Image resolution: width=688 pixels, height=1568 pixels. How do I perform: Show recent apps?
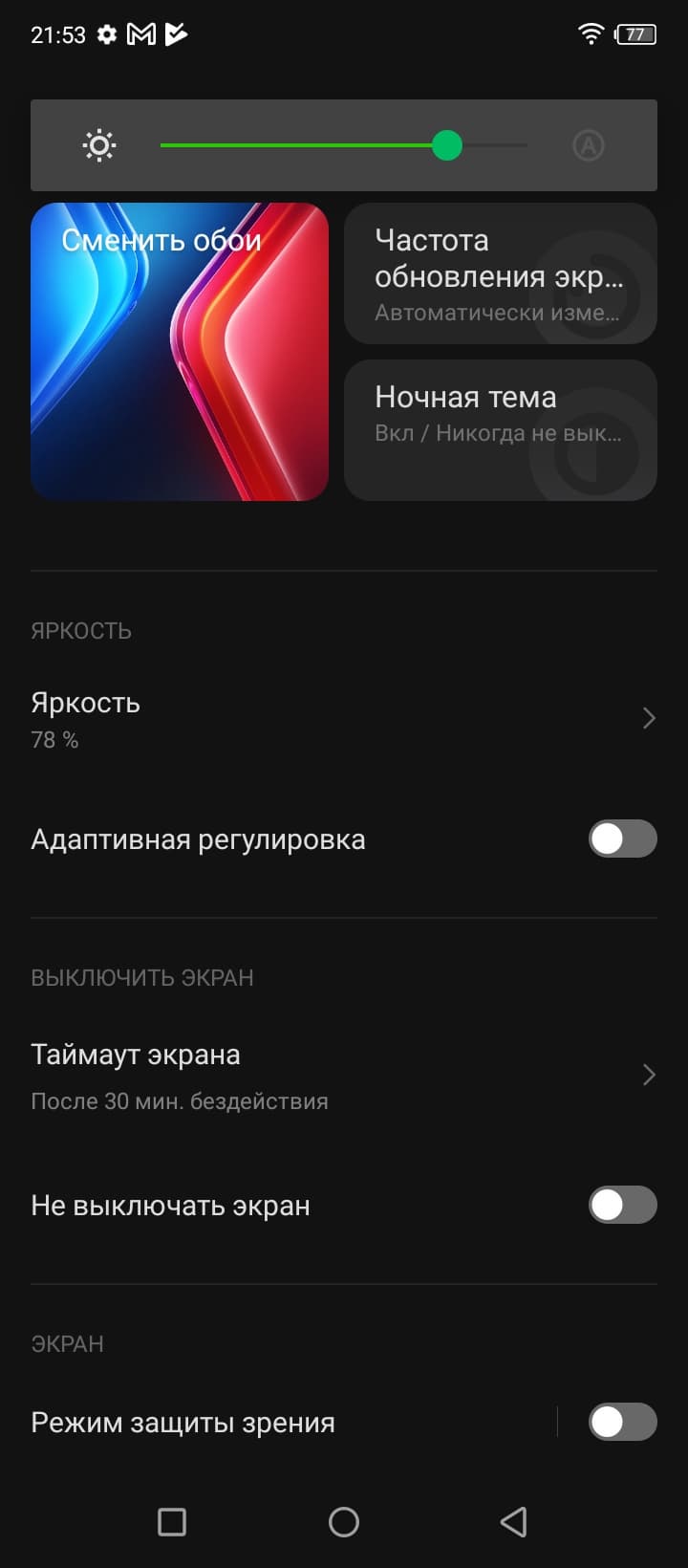172,1521
